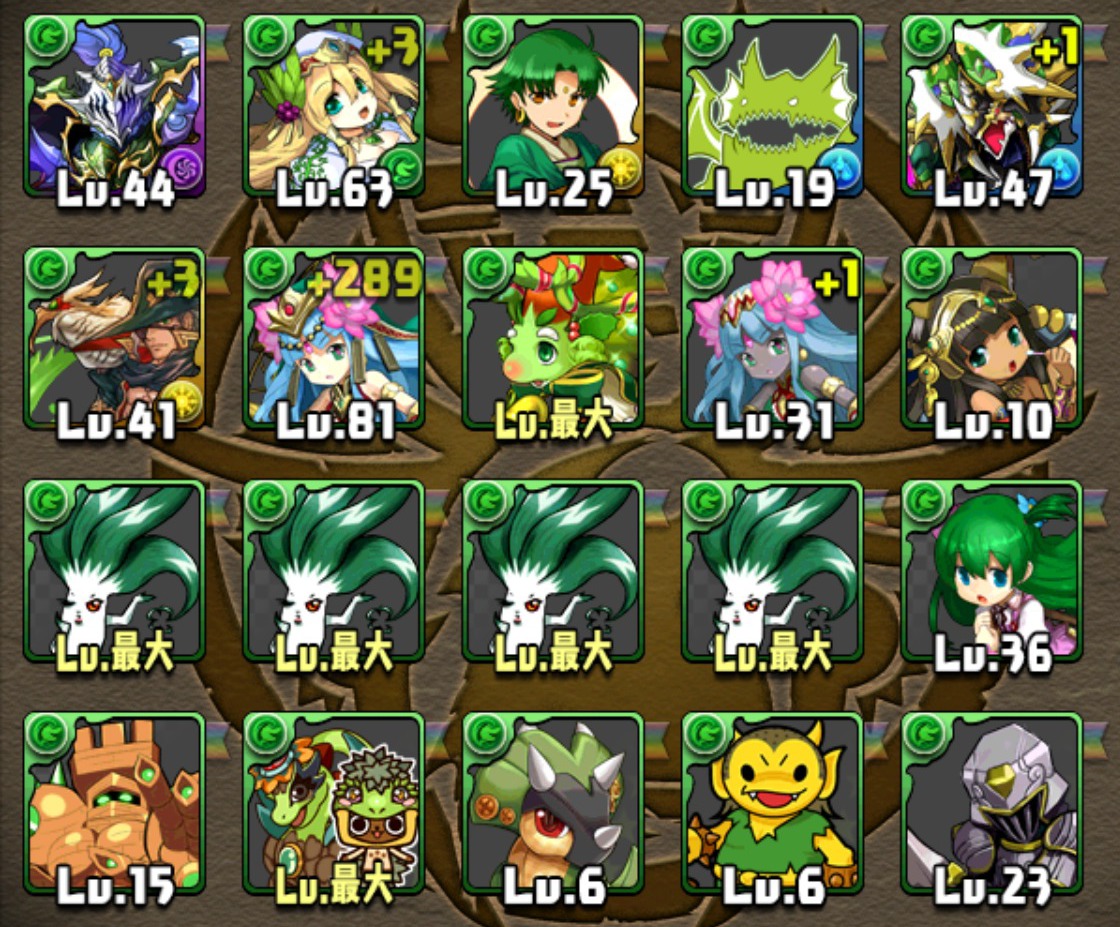Choose the Lv.25 green-haired character card
The height and width of the screenshot is (927, 1120).
click(553, 110)
